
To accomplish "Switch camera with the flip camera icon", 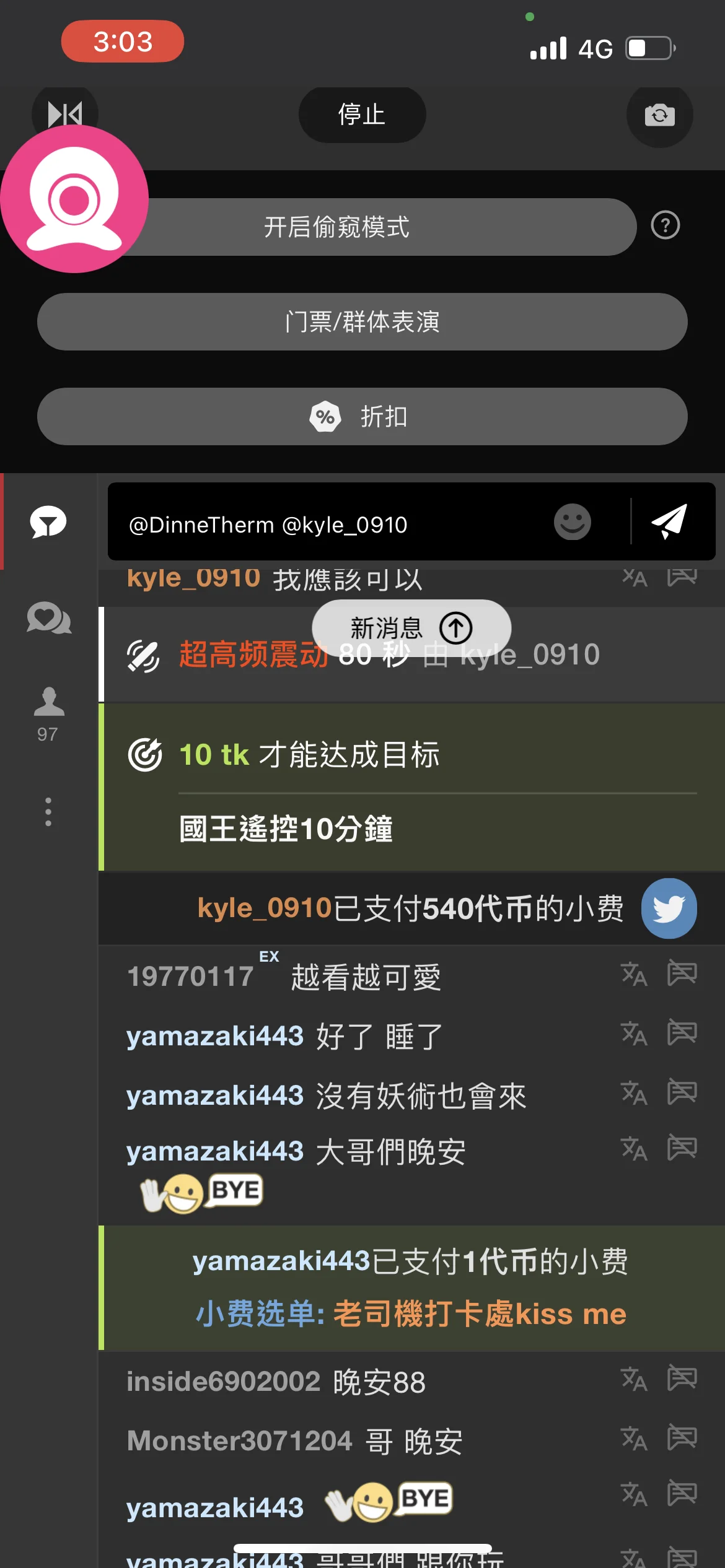I will [659, 115].
